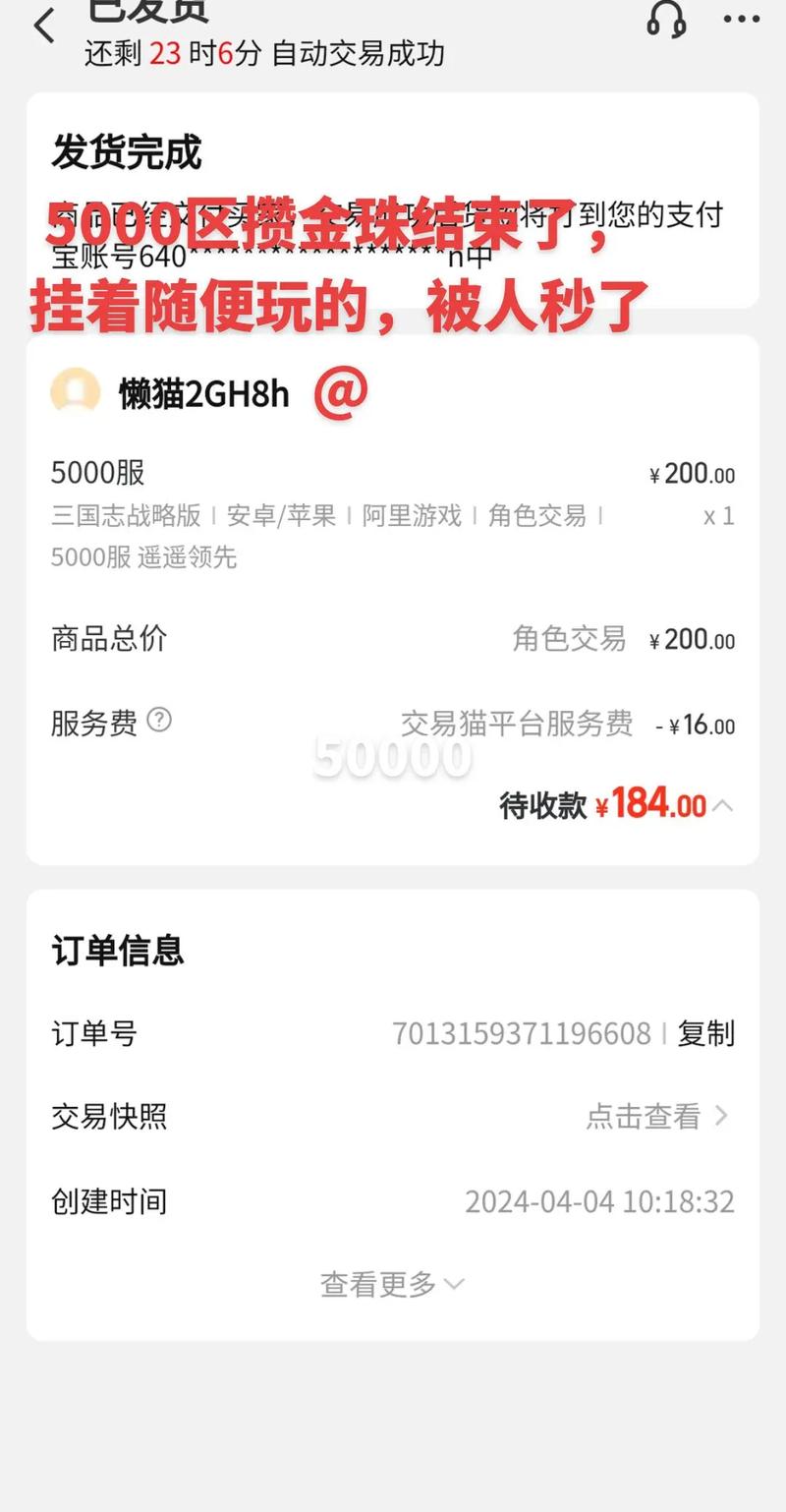Expand 查看更多 to show more order info
The width and height of the screenshot is (786, 1512).
tap(393, 1283)
